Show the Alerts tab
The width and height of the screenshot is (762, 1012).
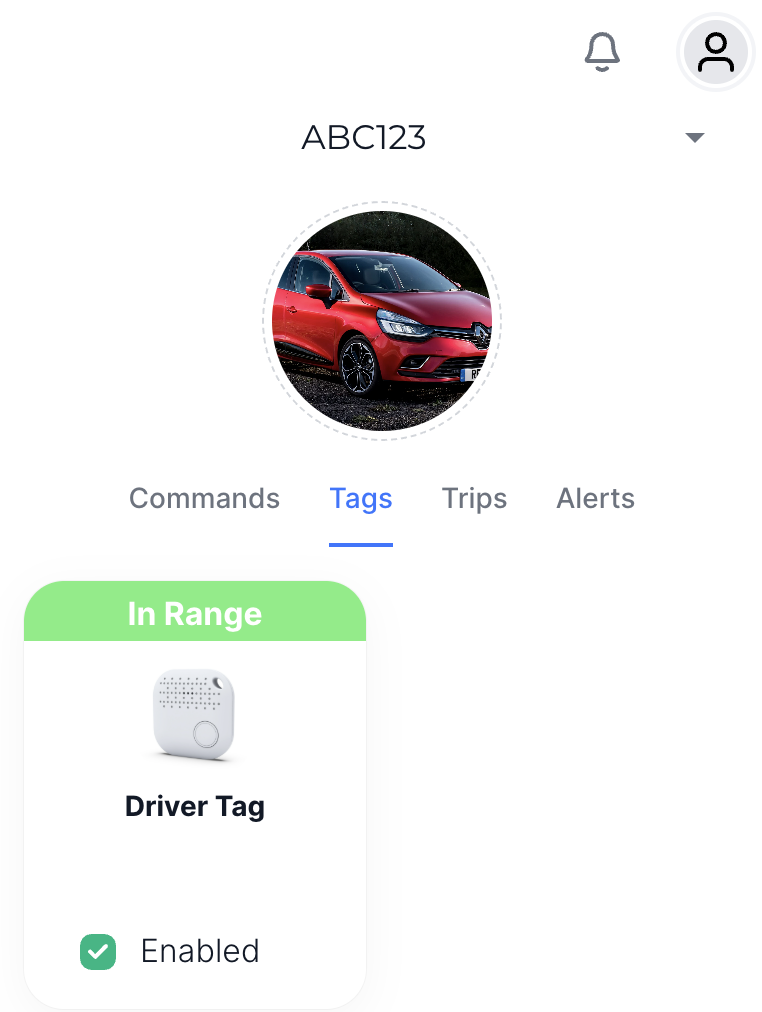pos(595,498)
